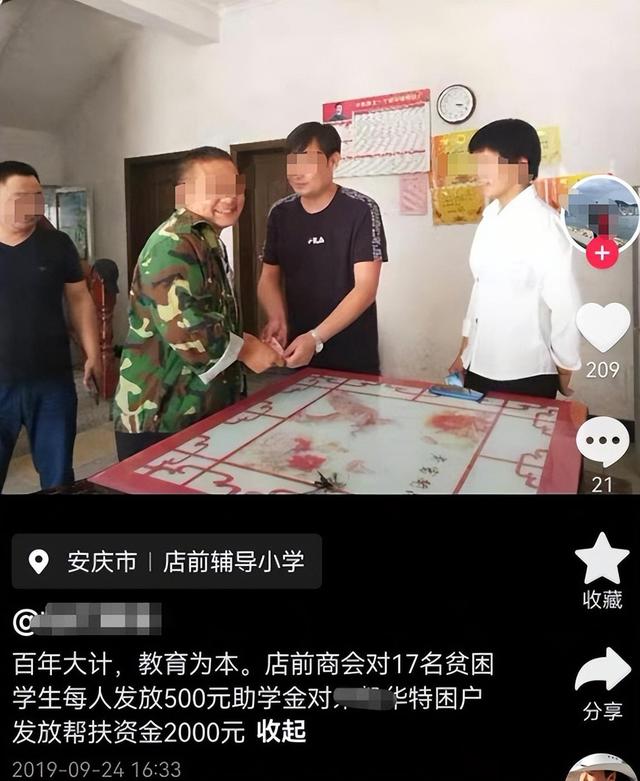Follow the author via red plus button
Viewport: 640px width, 781px height.
(x=602, y=254)
